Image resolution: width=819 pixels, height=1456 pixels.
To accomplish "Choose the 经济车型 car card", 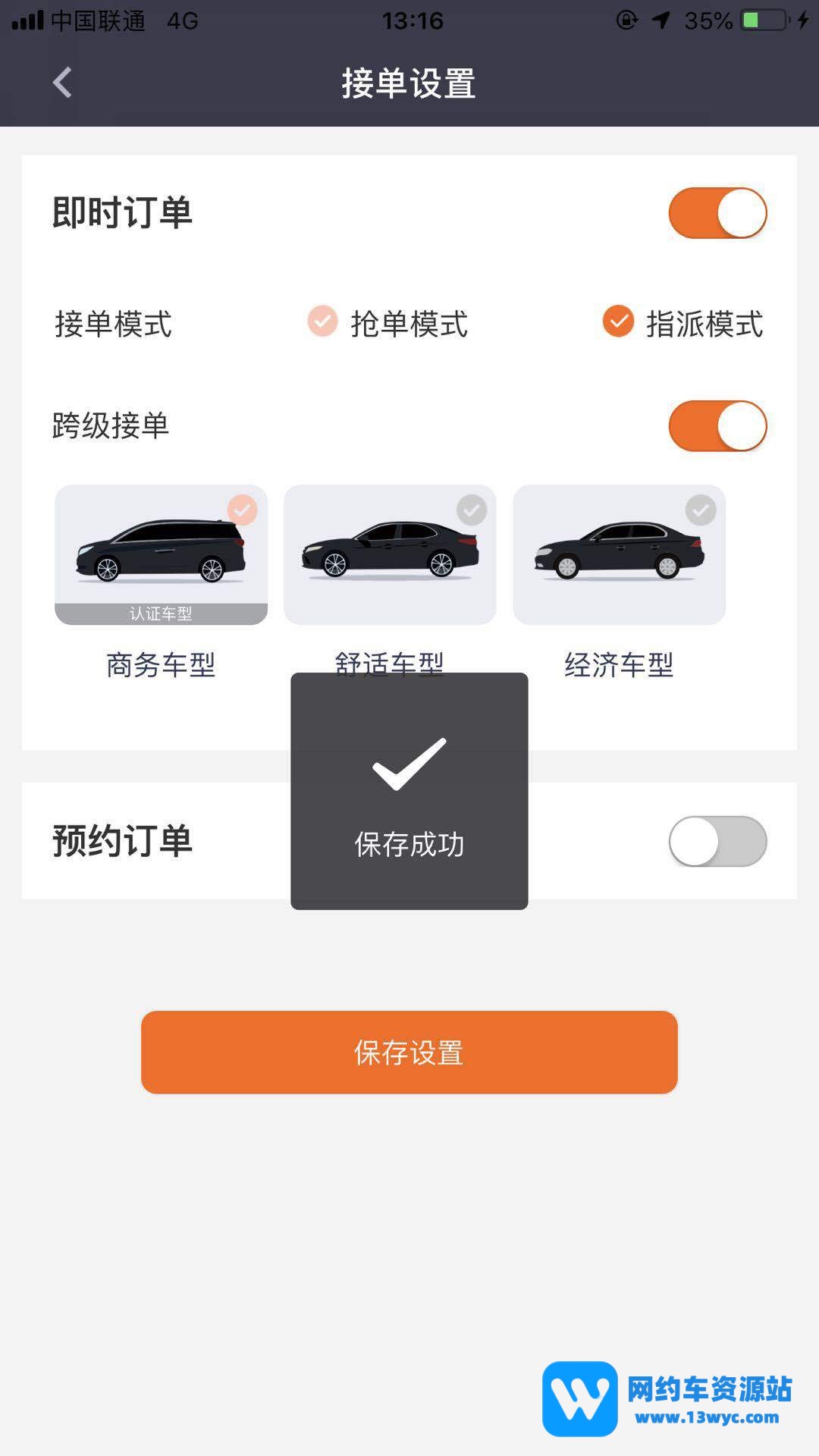I will tap(619, 555).
